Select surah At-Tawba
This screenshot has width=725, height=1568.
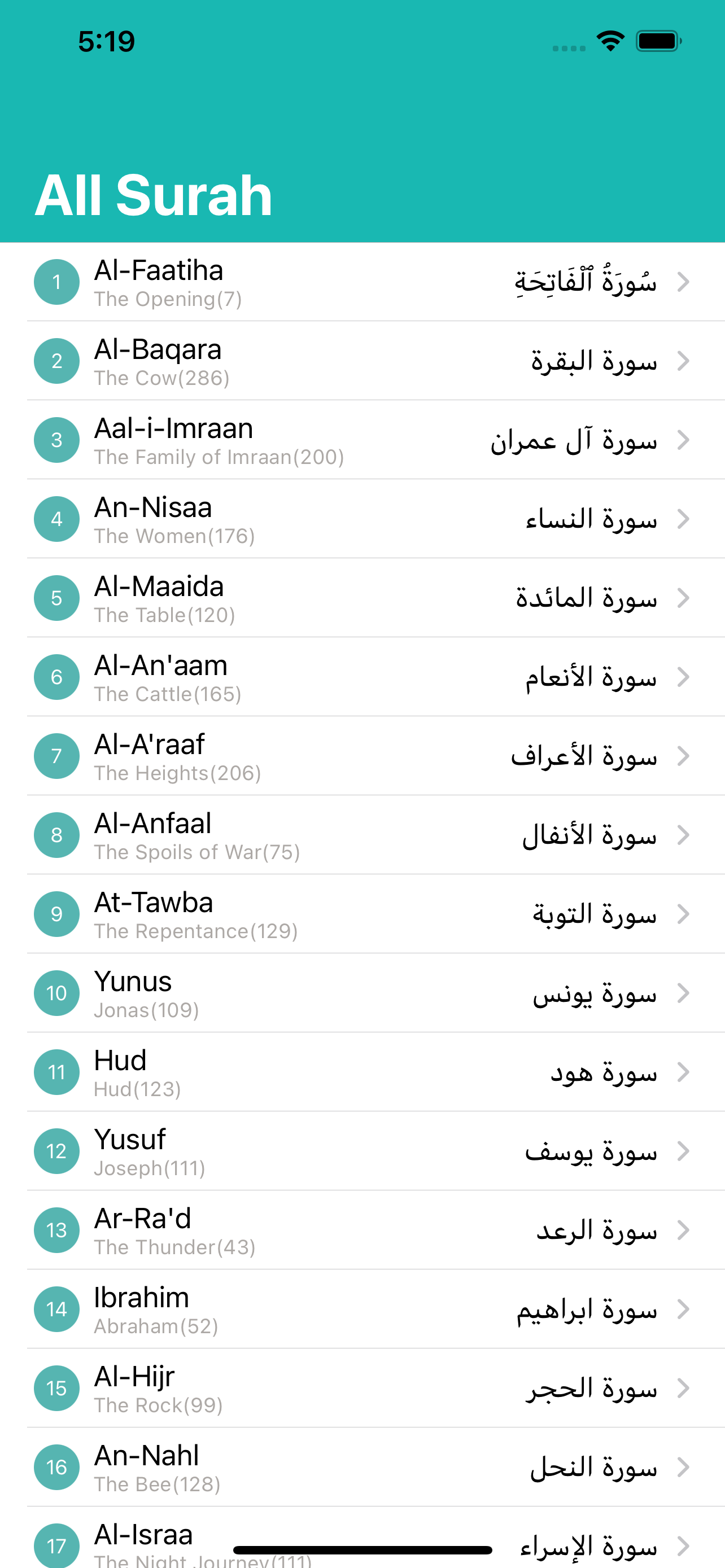[x=362, y=914]
